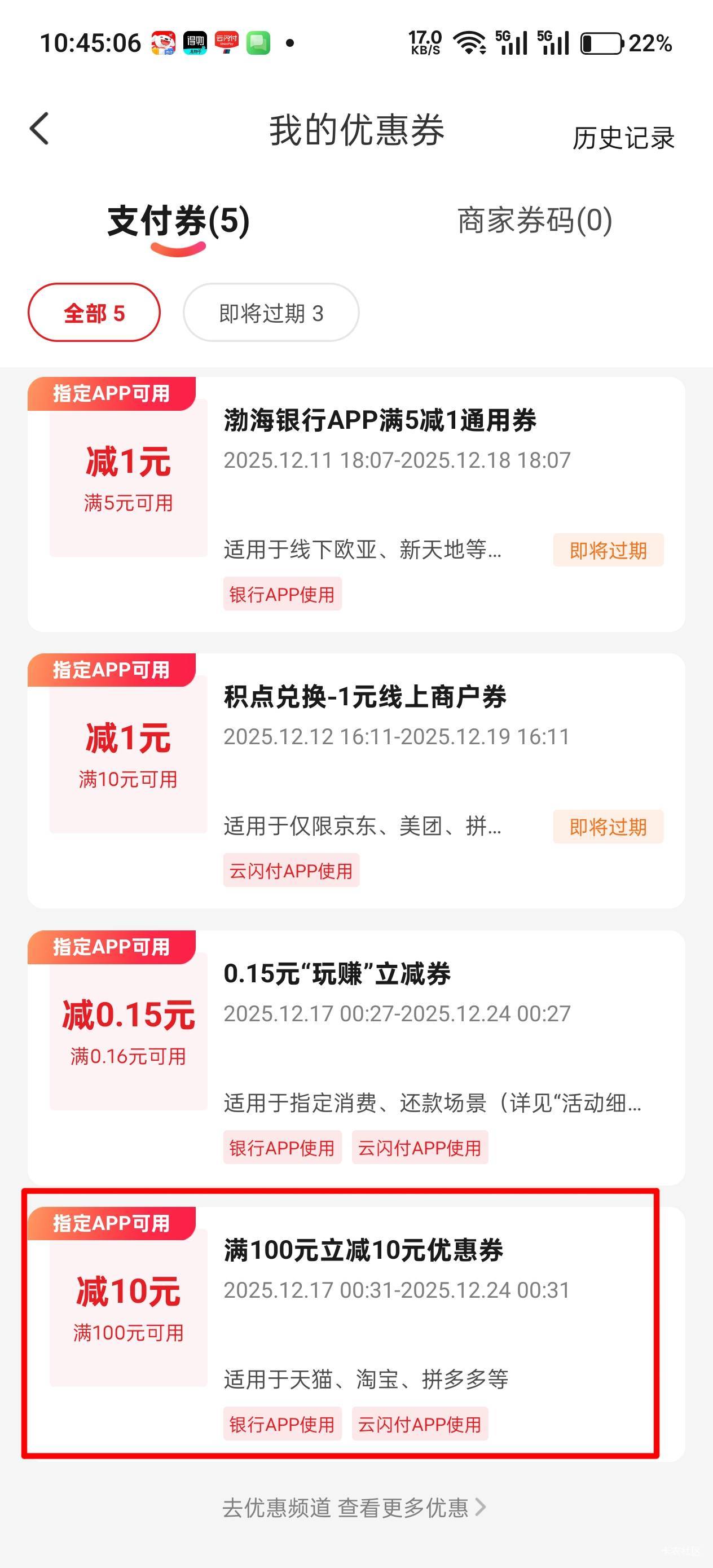713x1568 pixels.
Task: View the 0.15元"玩赚"立减券 coupon details
Action: 337,974
